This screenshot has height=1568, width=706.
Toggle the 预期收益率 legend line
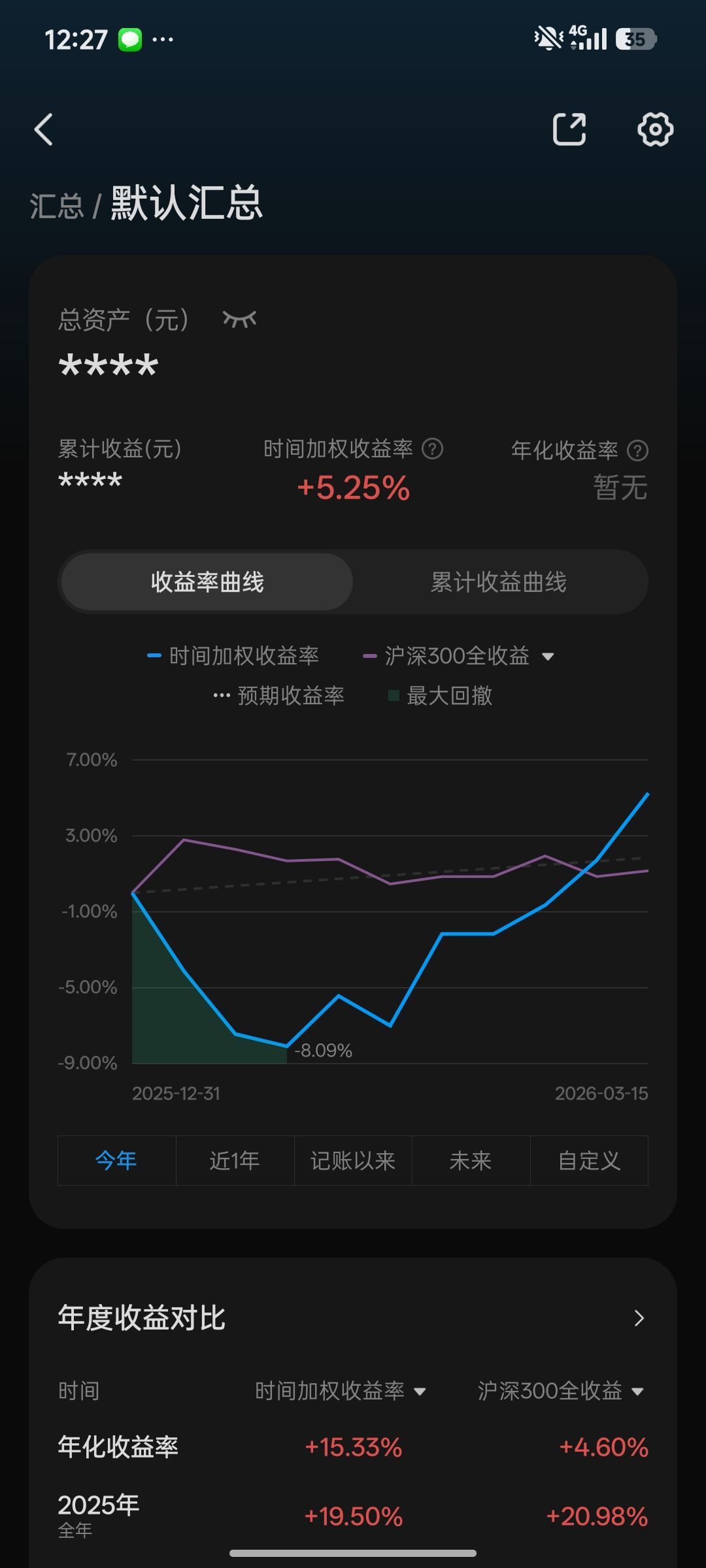click(280, 696)
